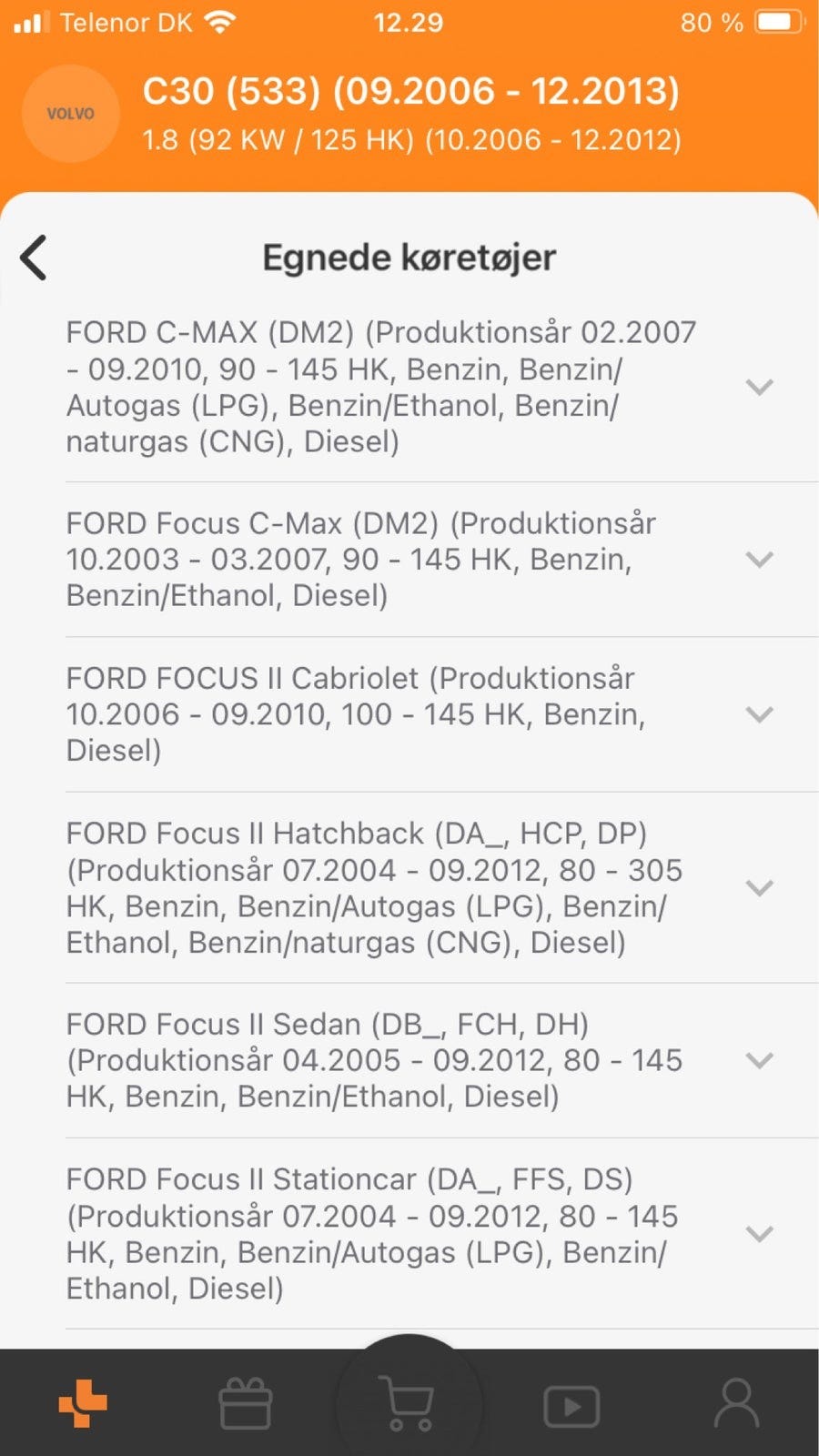819x1456 pixels.
Task: Tap the Volvo C30 vehicle header
Action: tap(409, 114)
